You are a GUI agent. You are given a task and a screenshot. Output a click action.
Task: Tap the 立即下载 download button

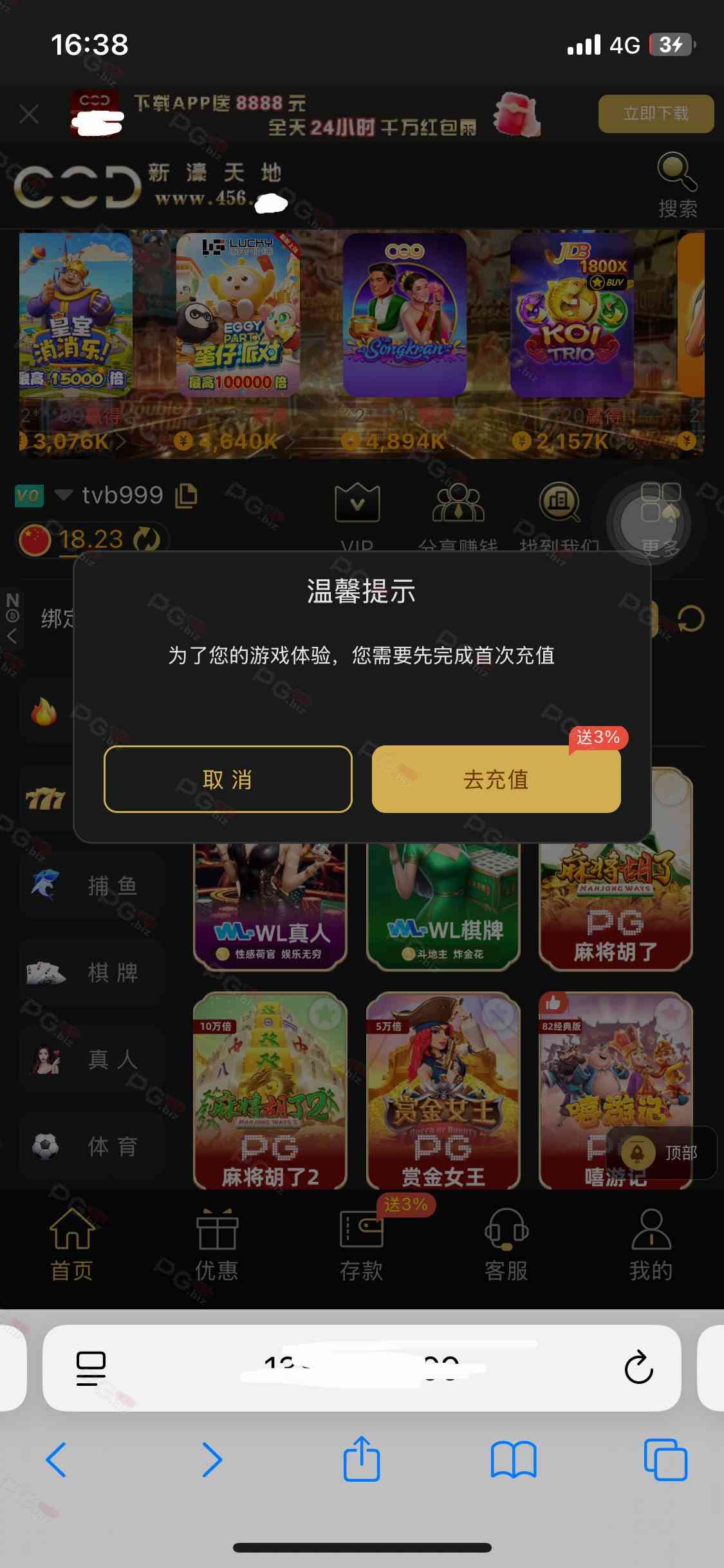click(x=655, y=114)
